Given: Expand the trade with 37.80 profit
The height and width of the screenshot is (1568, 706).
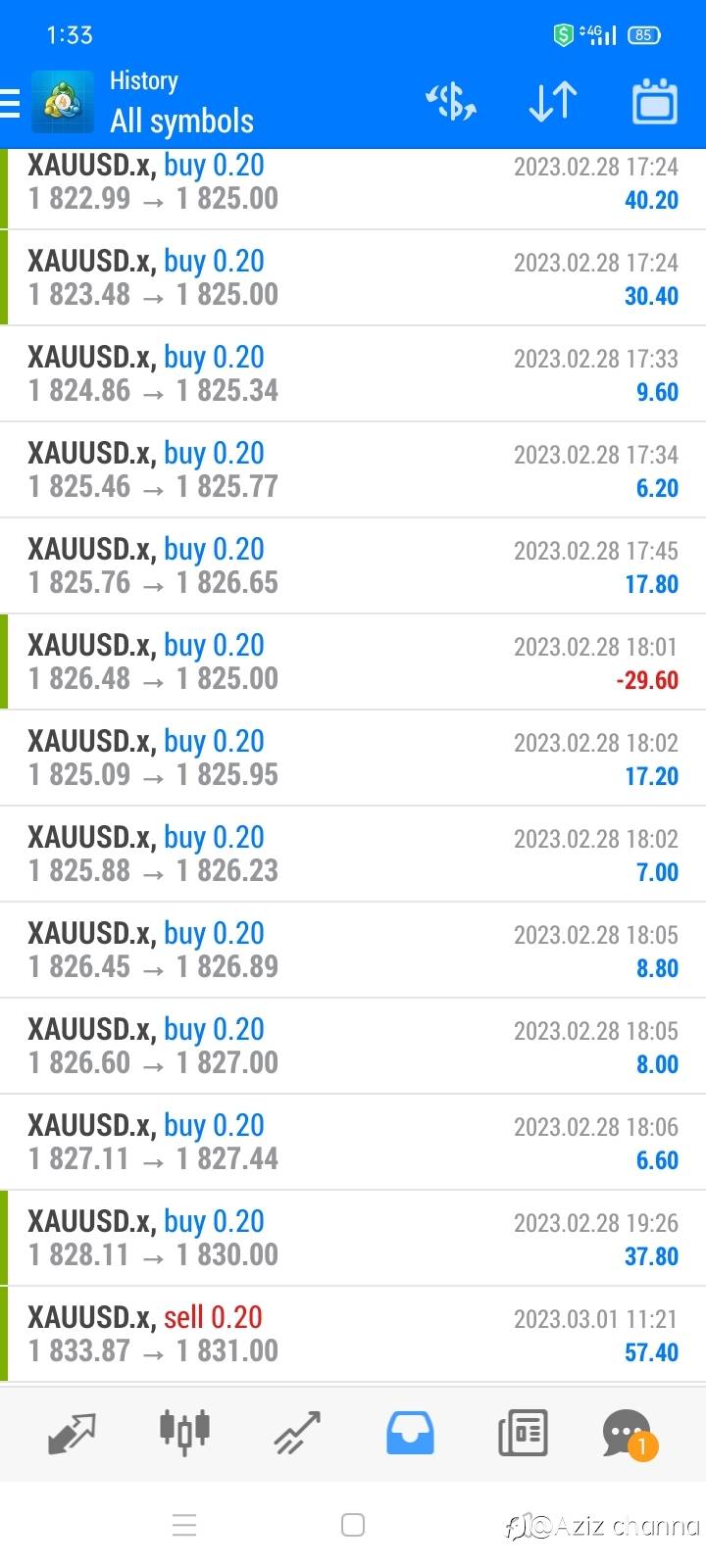Looking at the screenshot, I should coord(353,1238).
